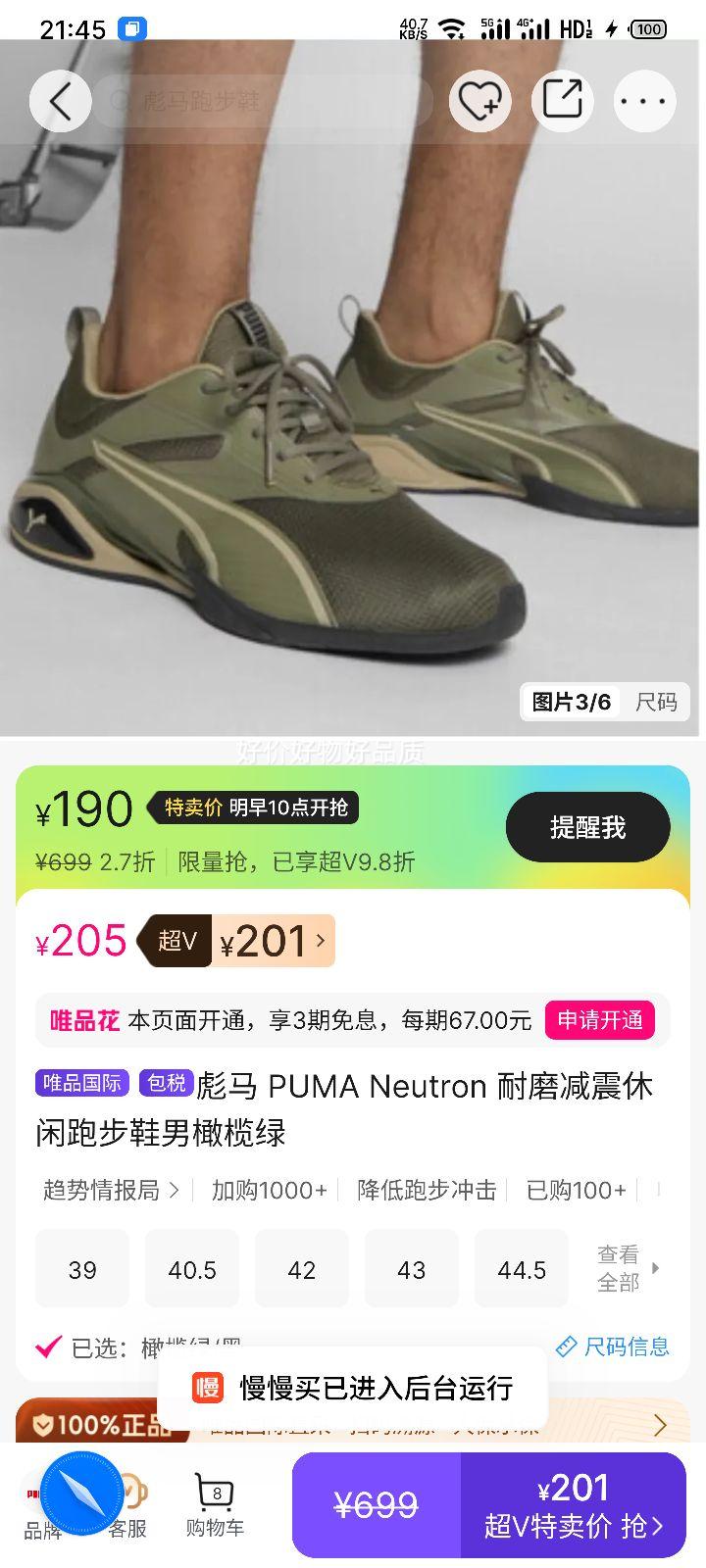Expand the 趋势情报局 trend section
The height and width of the screenshot is (1568, 706).
108,1190
